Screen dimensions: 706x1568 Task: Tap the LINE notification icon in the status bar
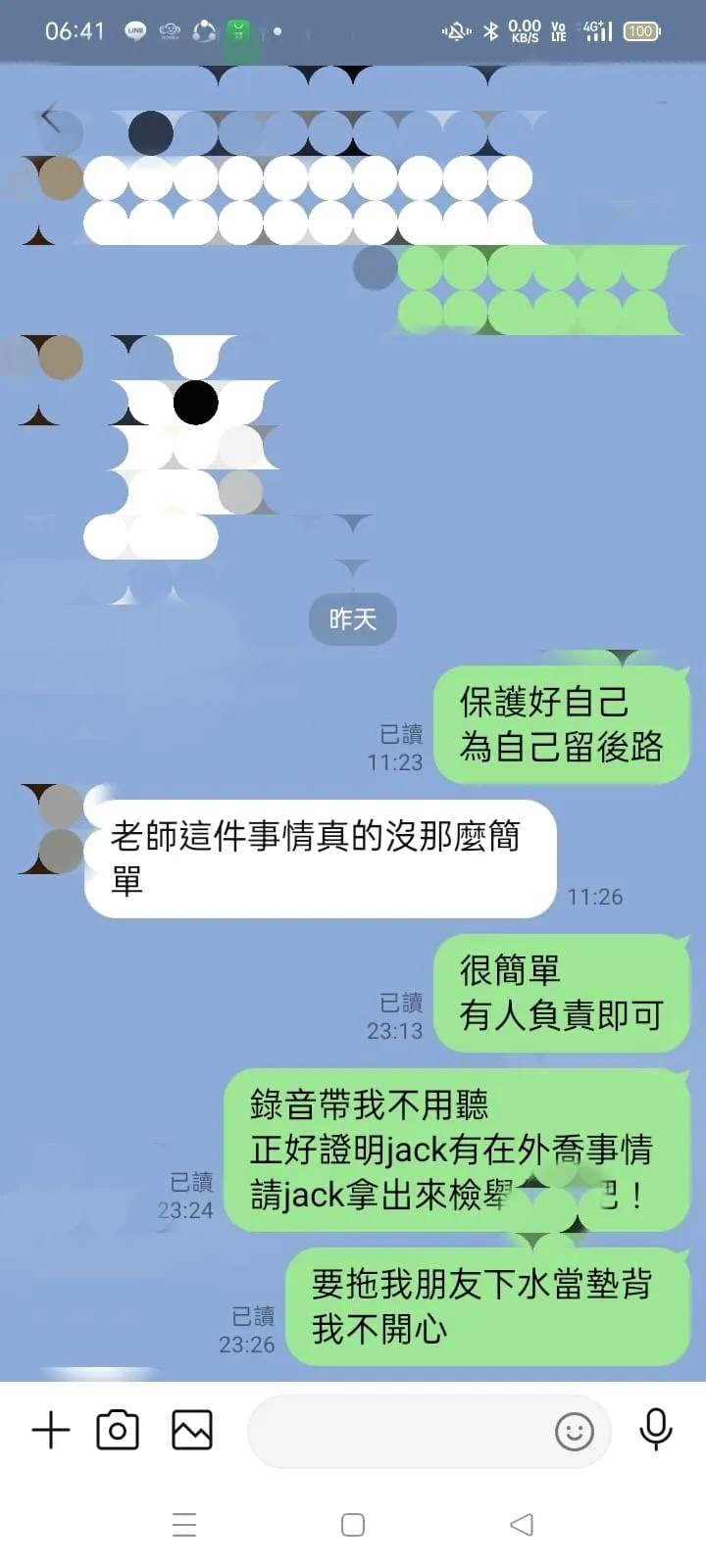(x=135, y=29)
